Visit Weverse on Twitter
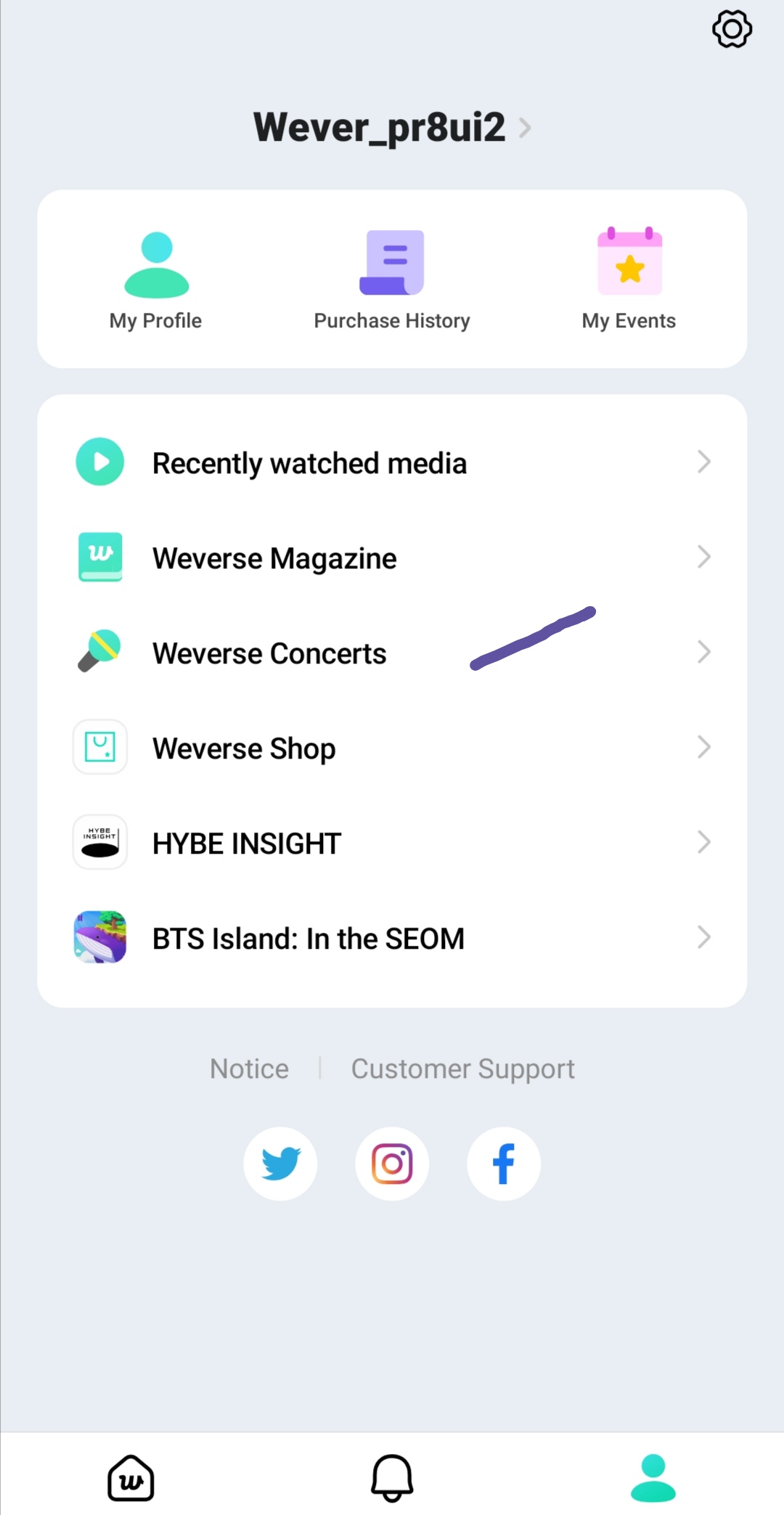The image size is (784, 1515). (280, 1163)
